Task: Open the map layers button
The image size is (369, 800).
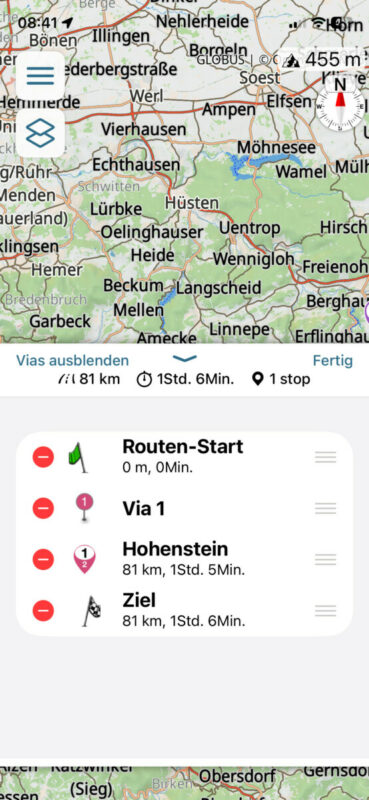Action: (40, 133)
